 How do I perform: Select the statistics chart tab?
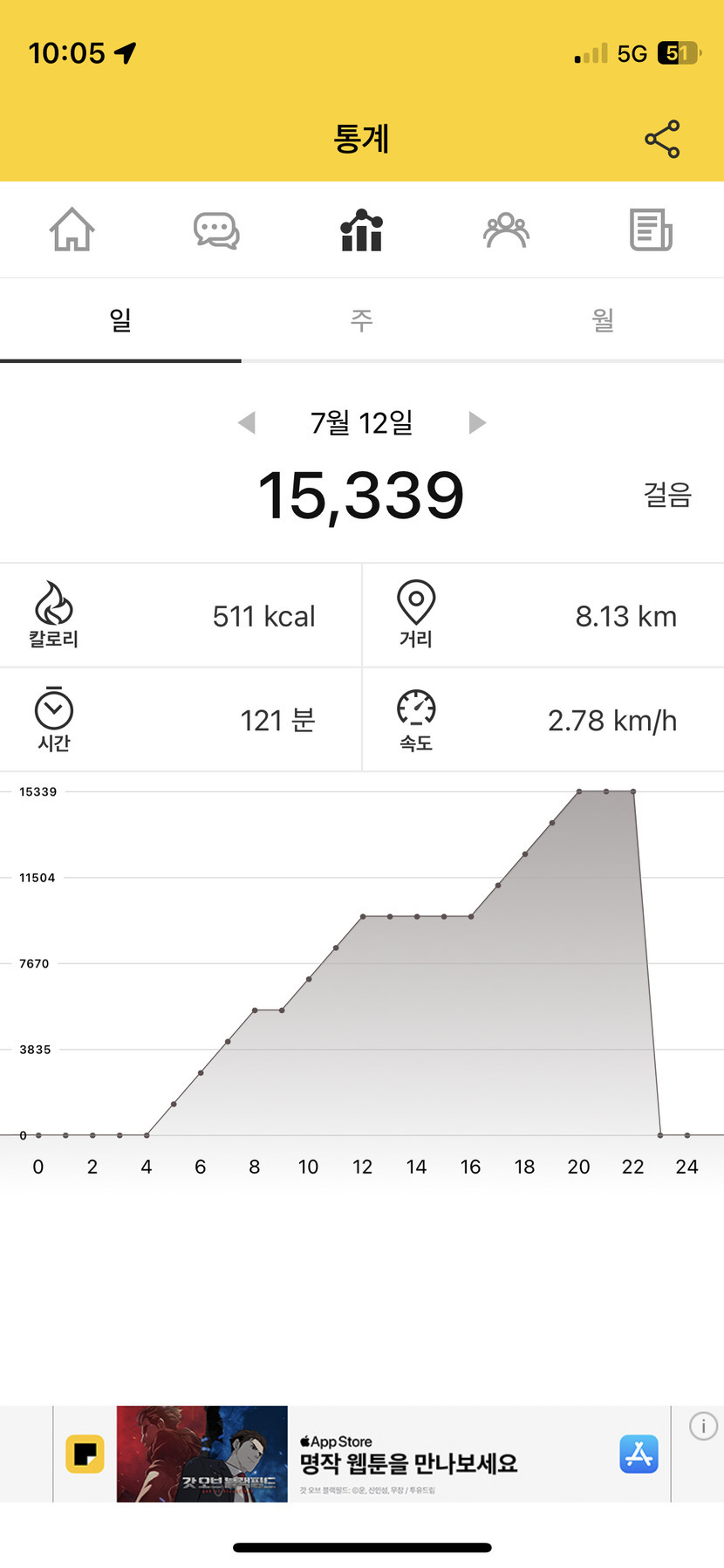pos(361,230)
